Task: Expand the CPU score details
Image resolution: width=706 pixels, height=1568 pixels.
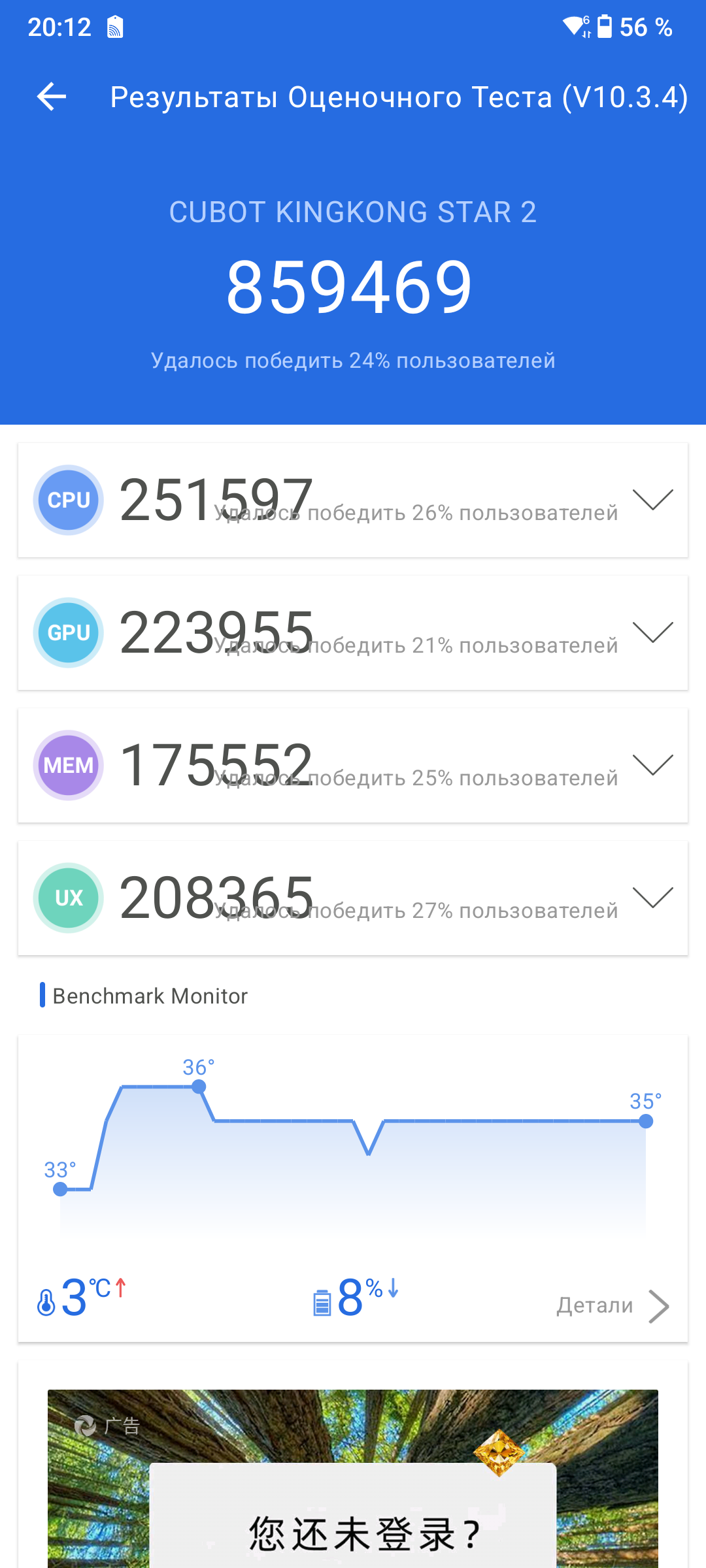Action: (652, 500)
